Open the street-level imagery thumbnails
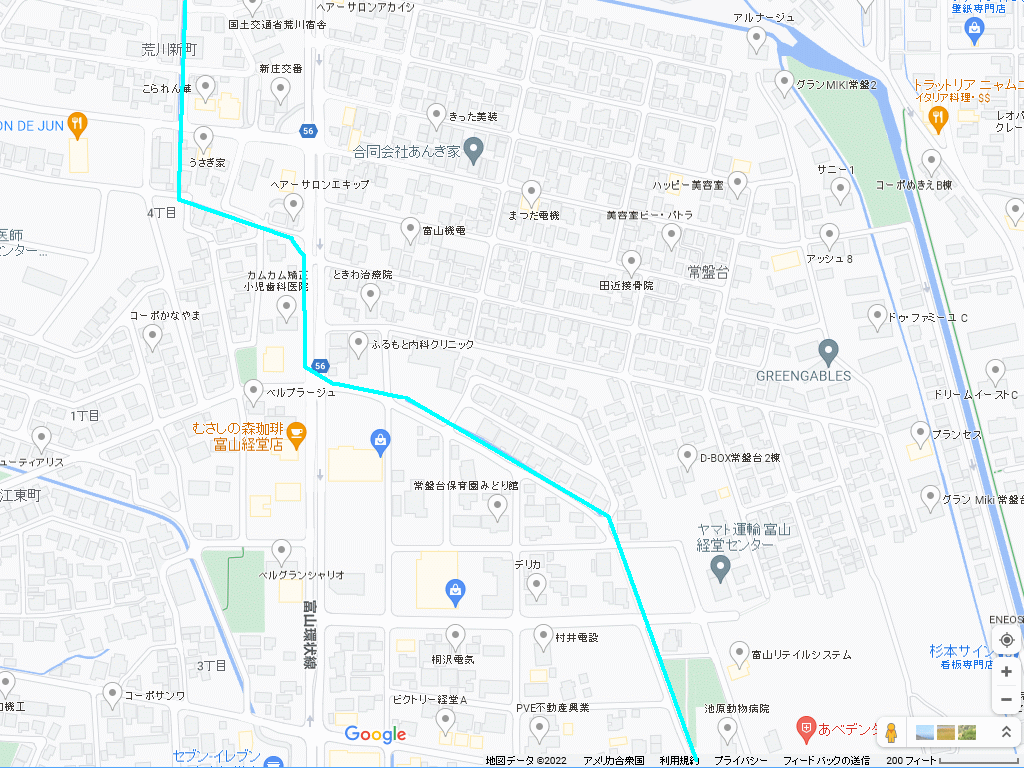1024x768 pixels. (x=945, y=733)
